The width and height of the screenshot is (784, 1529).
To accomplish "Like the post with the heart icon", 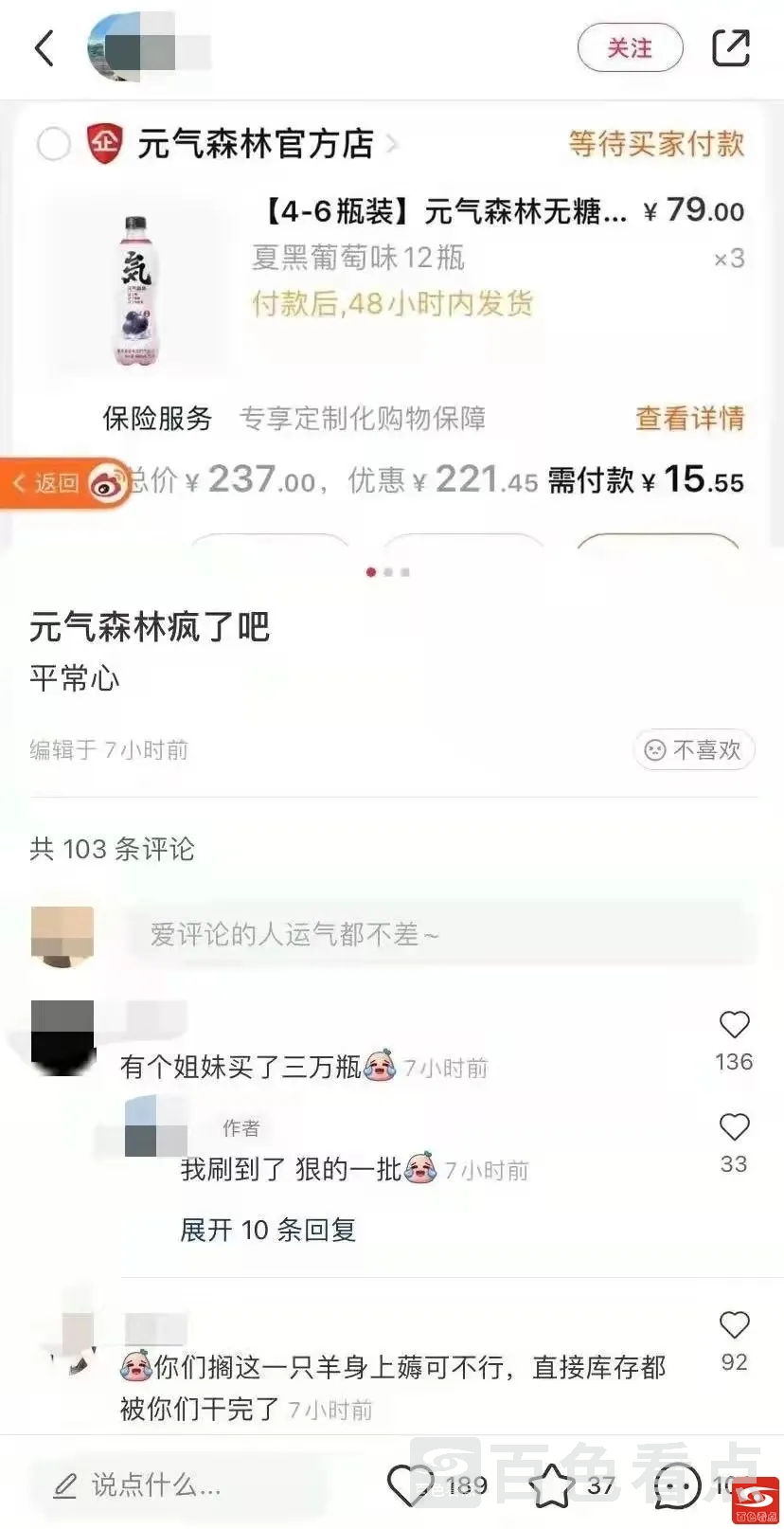I will pyautogui.click(x=411, y=1484).
